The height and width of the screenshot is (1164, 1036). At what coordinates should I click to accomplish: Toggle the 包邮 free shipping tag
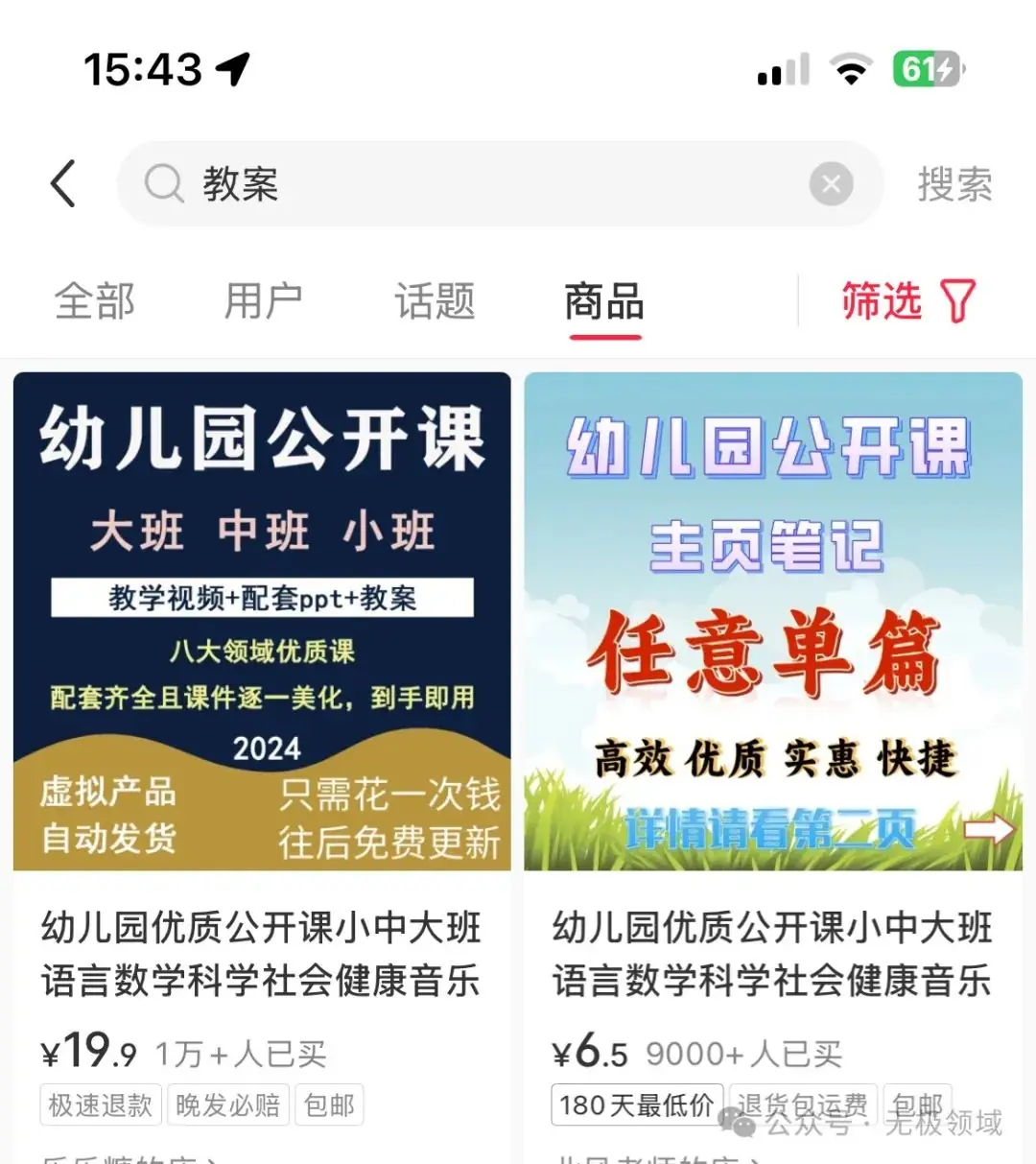pyautogui.click(x=329, y=1105)
